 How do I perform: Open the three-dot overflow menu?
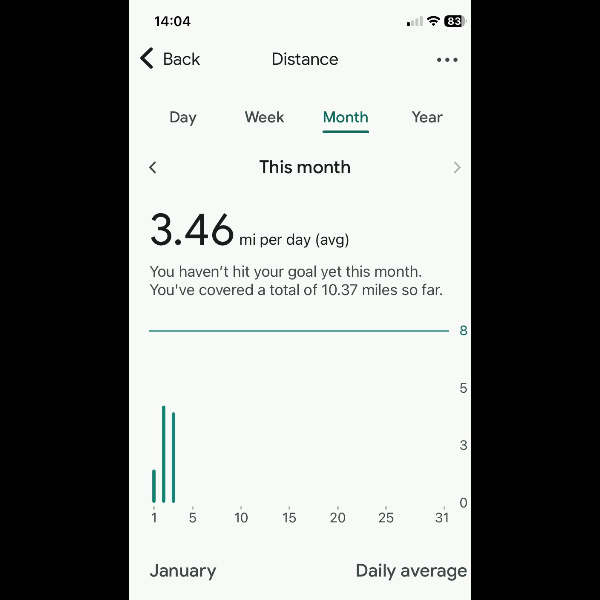pos(447,60)
